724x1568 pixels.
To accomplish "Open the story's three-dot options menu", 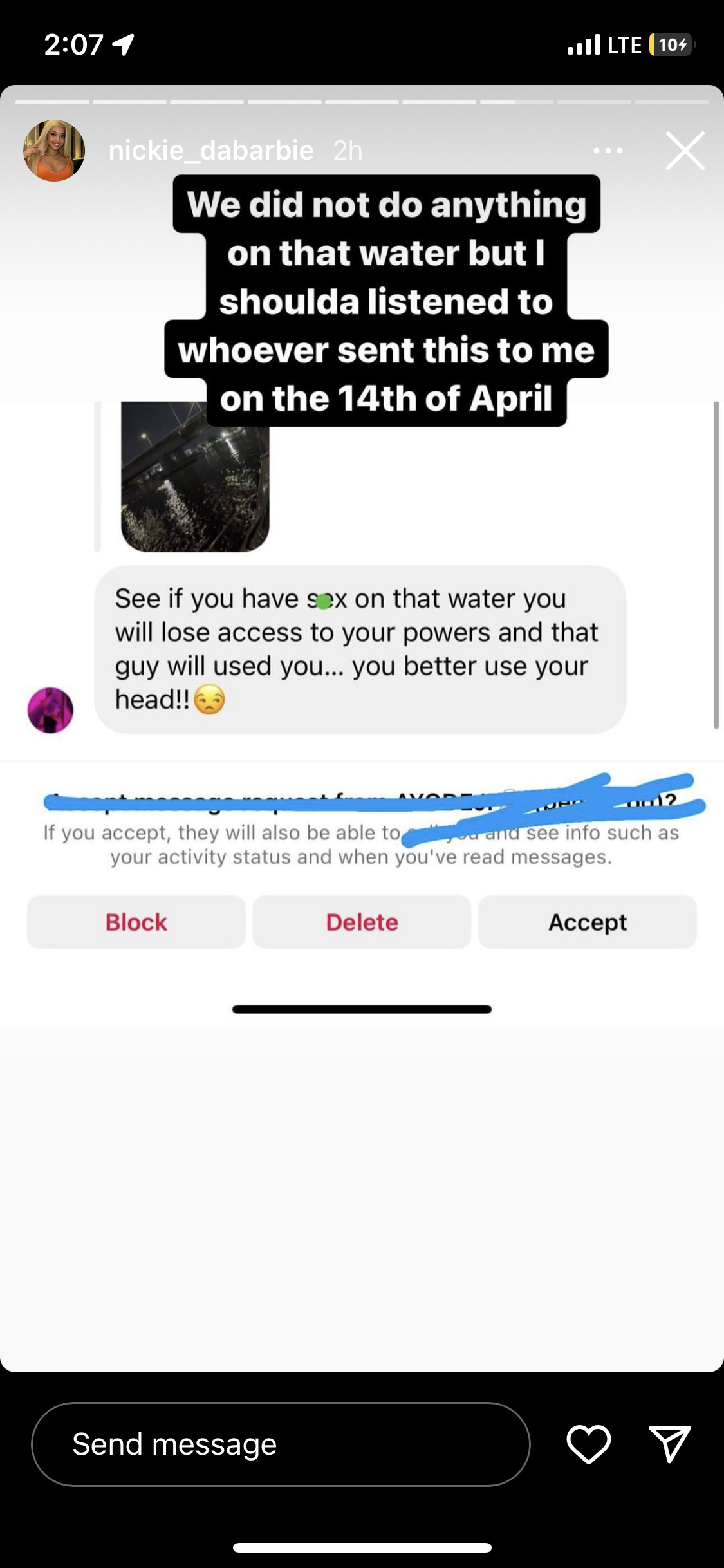I will pos(608,151).
